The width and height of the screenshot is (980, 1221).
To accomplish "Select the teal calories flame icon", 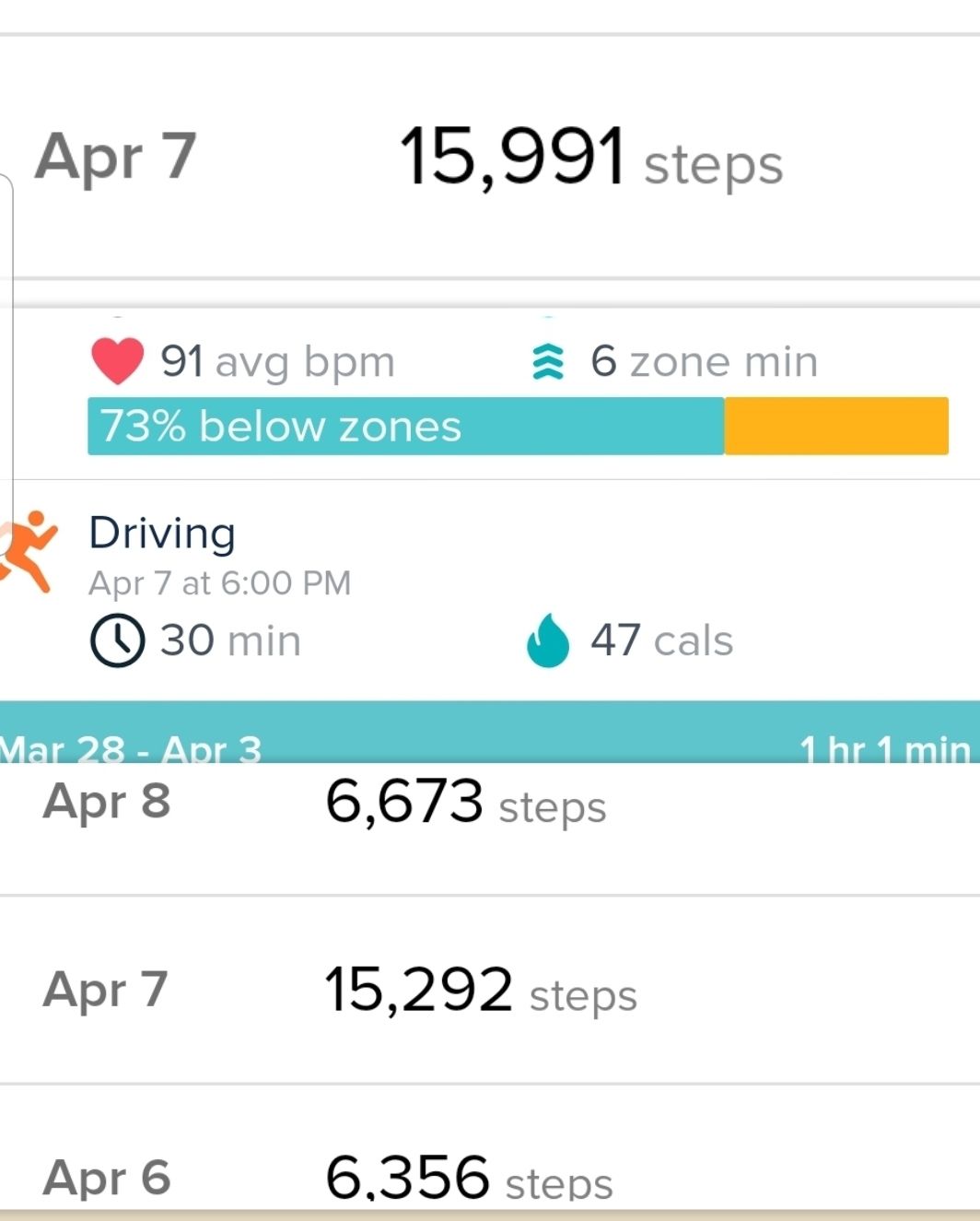I will pyautogui.click(x=546, y=640).
